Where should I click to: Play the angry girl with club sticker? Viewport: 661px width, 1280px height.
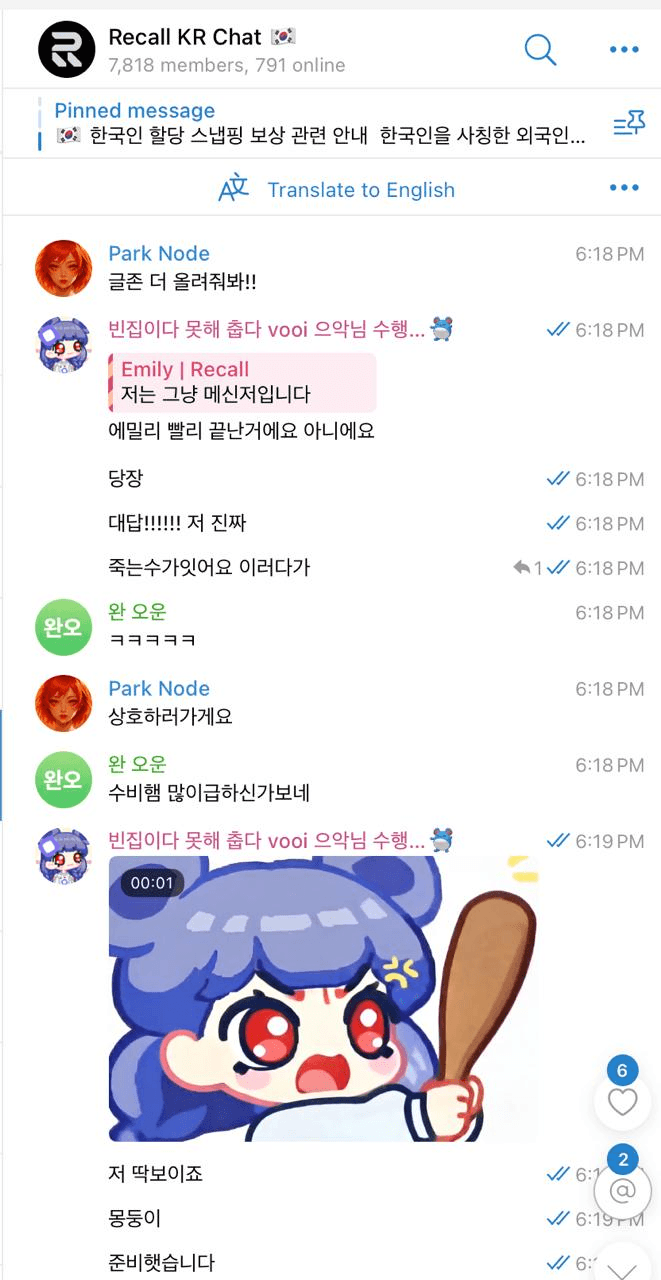click(323, 998)
